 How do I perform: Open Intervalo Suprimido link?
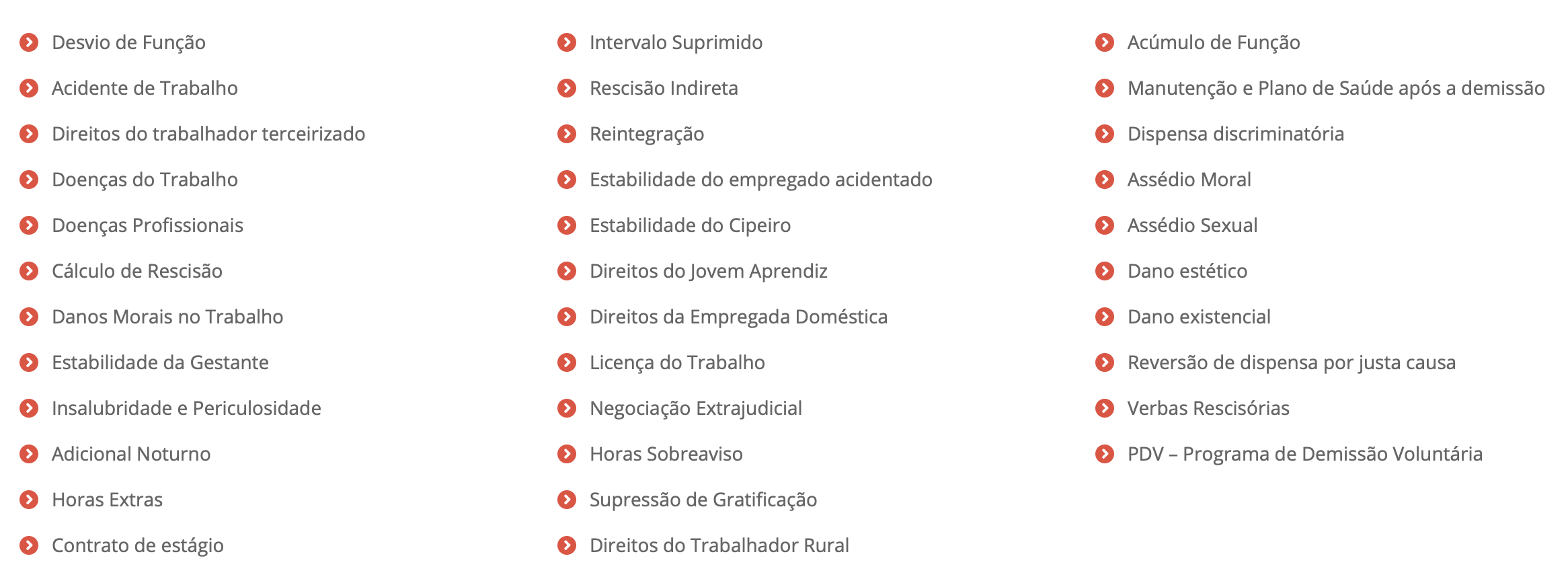(676, 42)
